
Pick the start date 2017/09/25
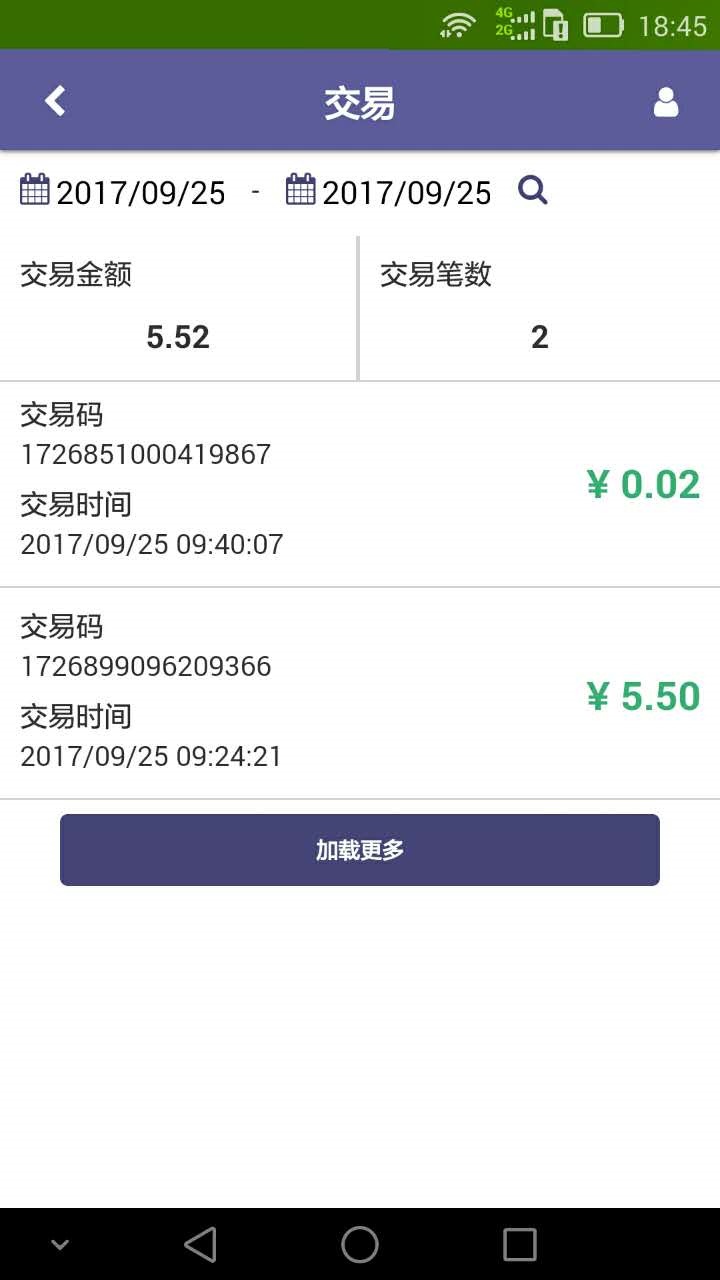[124, 192]
